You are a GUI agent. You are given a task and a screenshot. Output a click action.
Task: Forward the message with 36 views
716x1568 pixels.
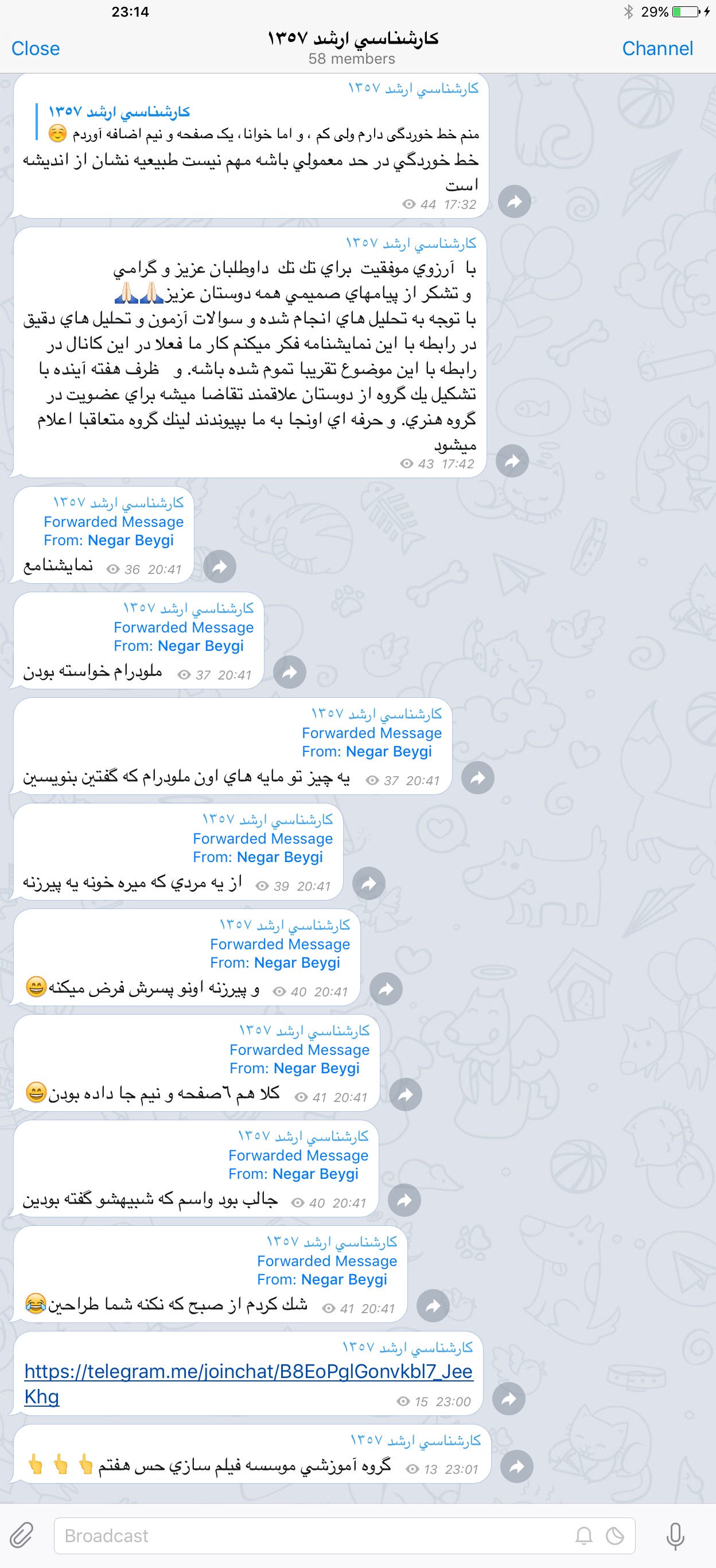coord(220,566)
